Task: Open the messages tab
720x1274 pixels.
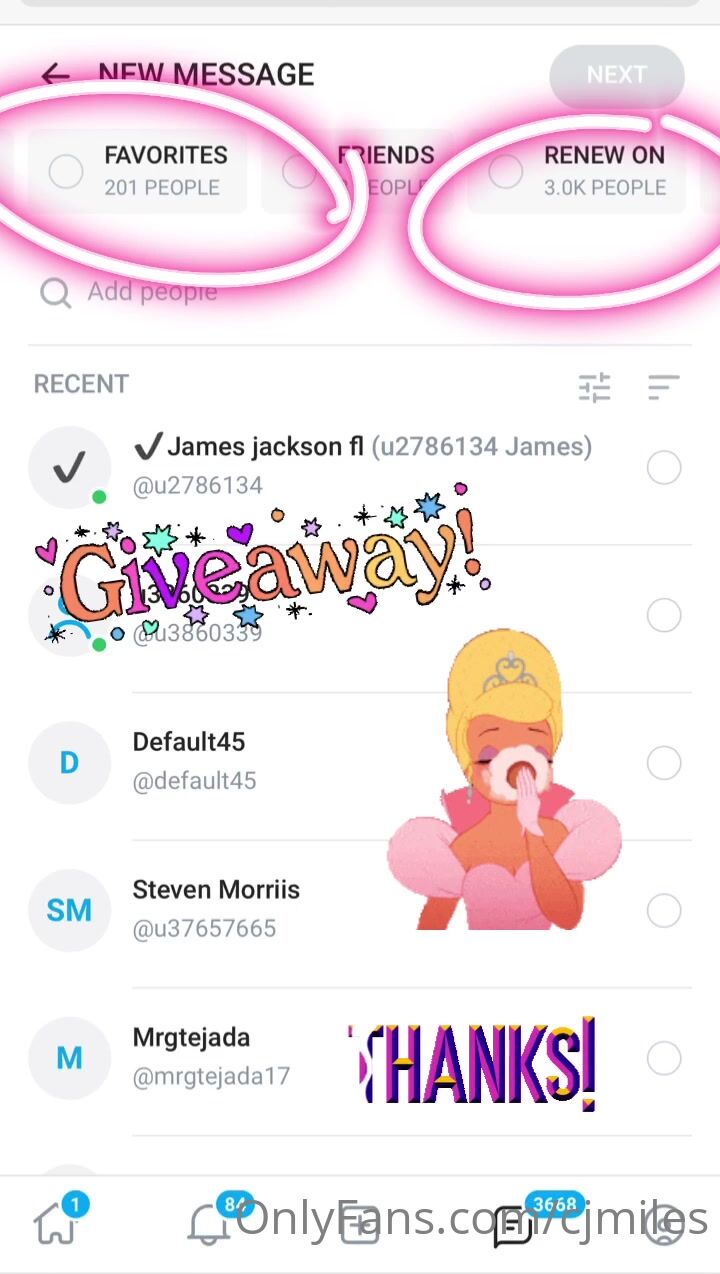Action: (513, 1224)
